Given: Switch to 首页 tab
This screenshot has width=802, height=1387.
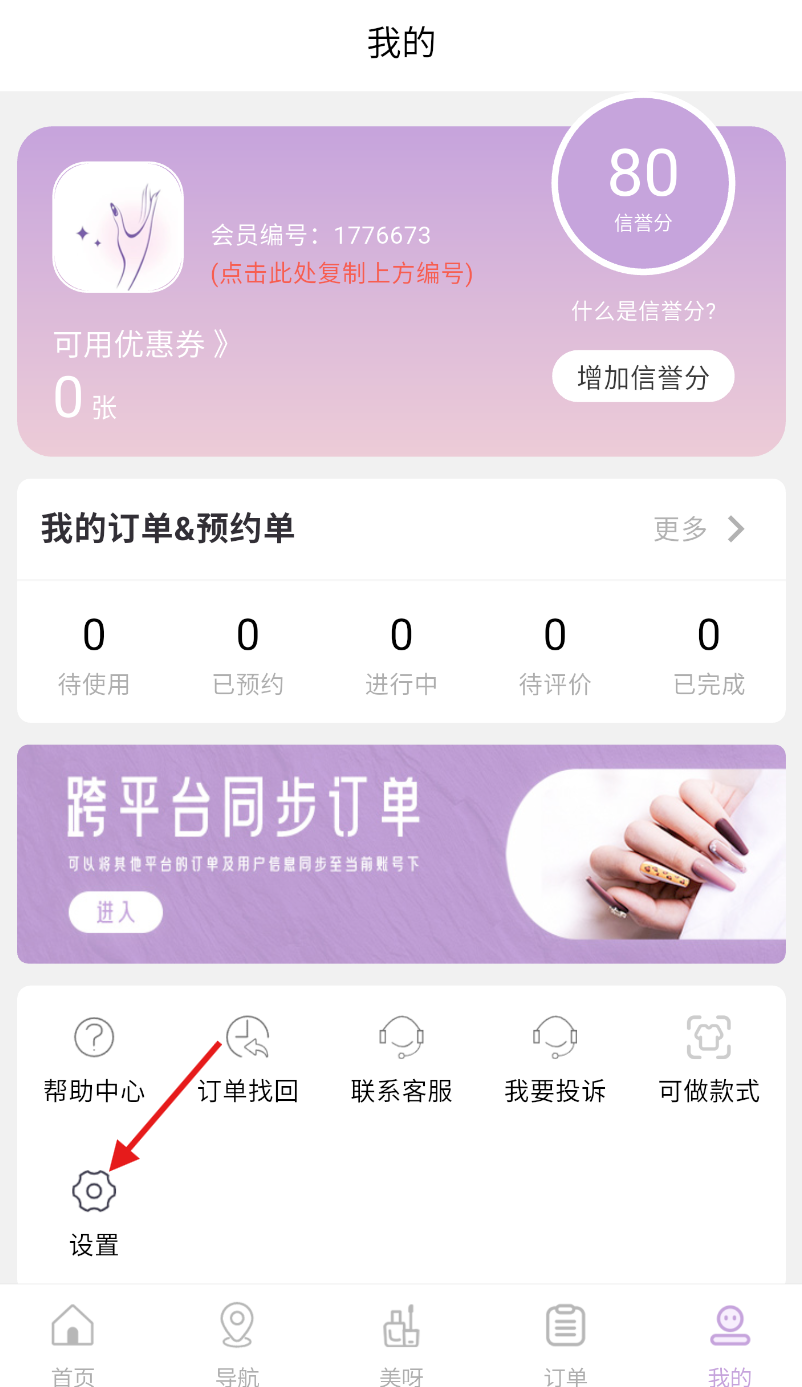Looking at the screenshot, I should pyautogui.click(x=73, y=1343).
